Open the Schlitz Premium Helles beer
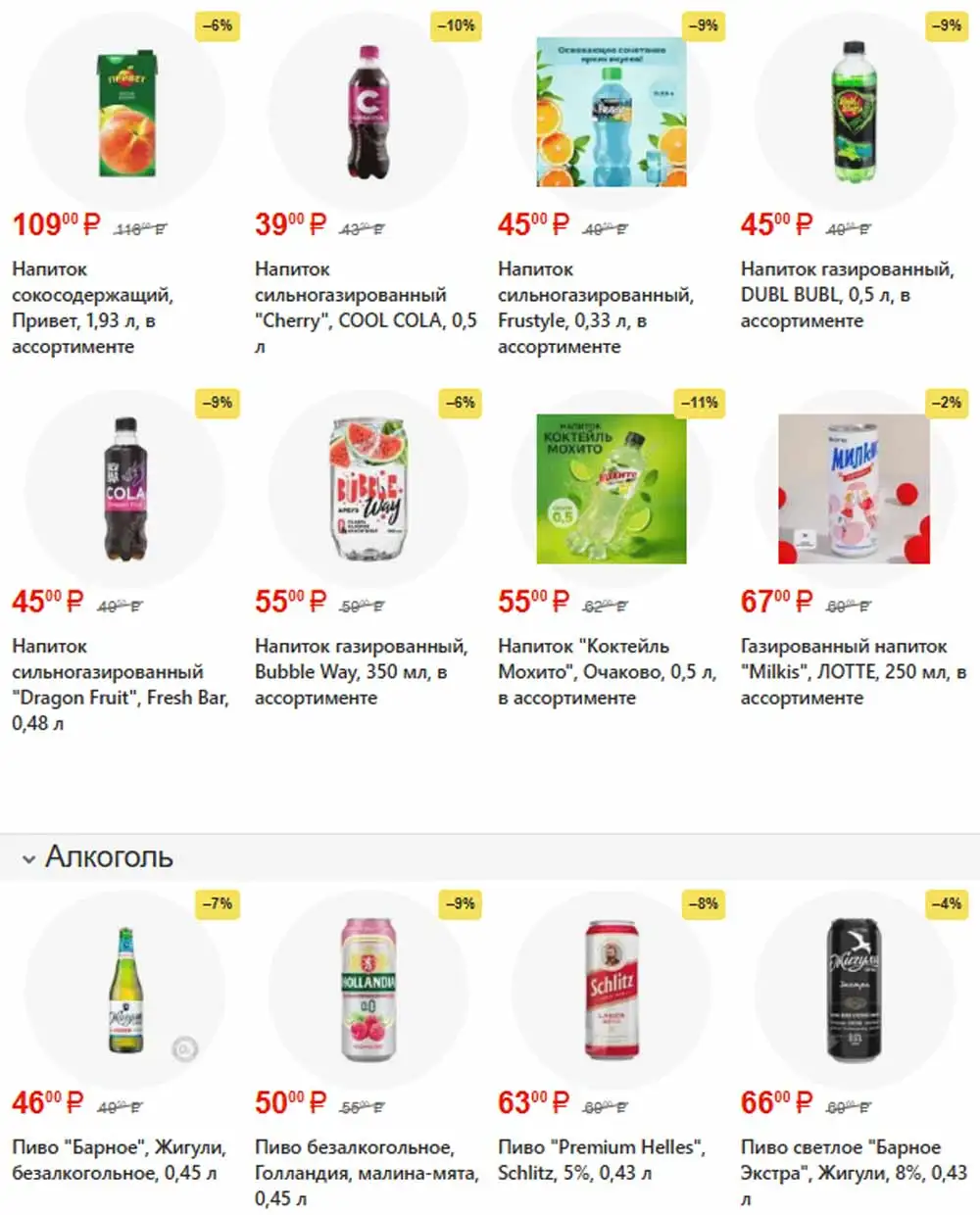Viewport: 980px width, 1215px height. [x=611, y=990]
